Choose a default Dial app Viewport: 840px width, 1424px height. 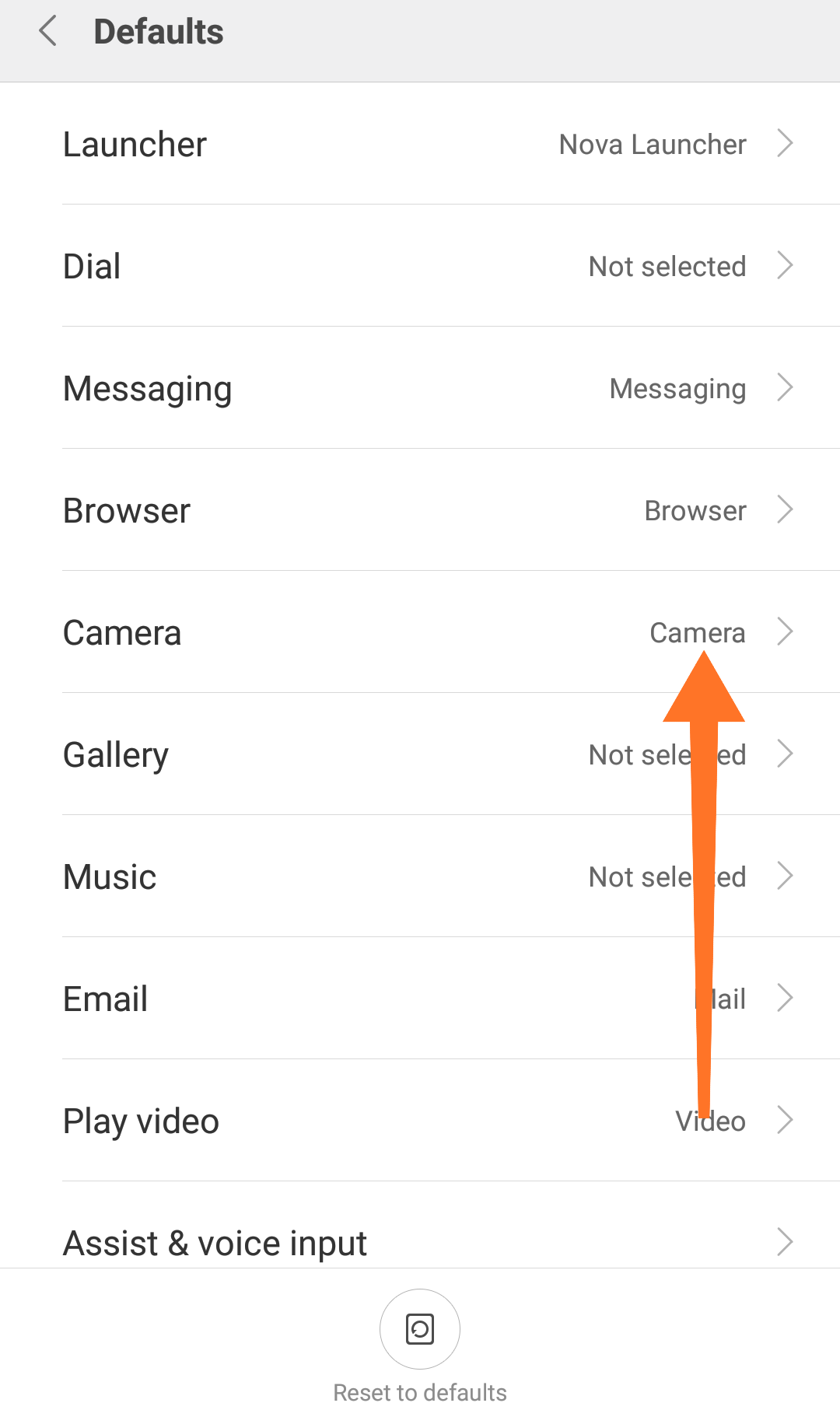click(x=420, y=266)
